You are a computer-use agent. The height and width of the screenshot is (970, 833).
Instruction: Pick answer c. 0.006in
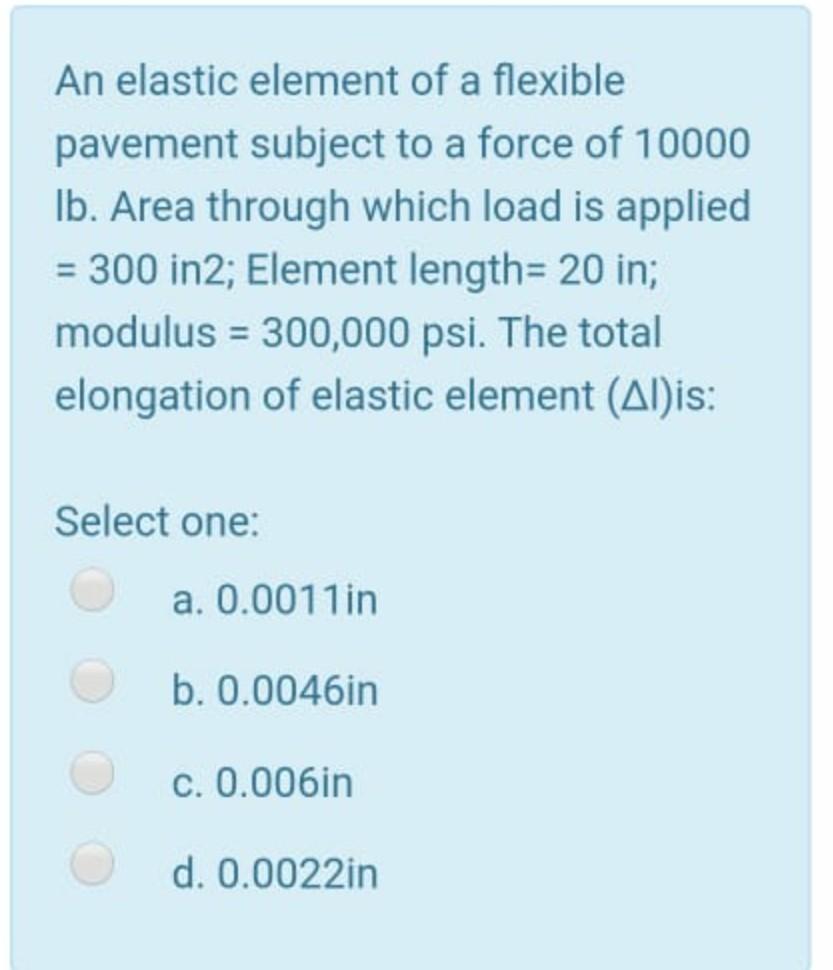click(x=92, y=773)
